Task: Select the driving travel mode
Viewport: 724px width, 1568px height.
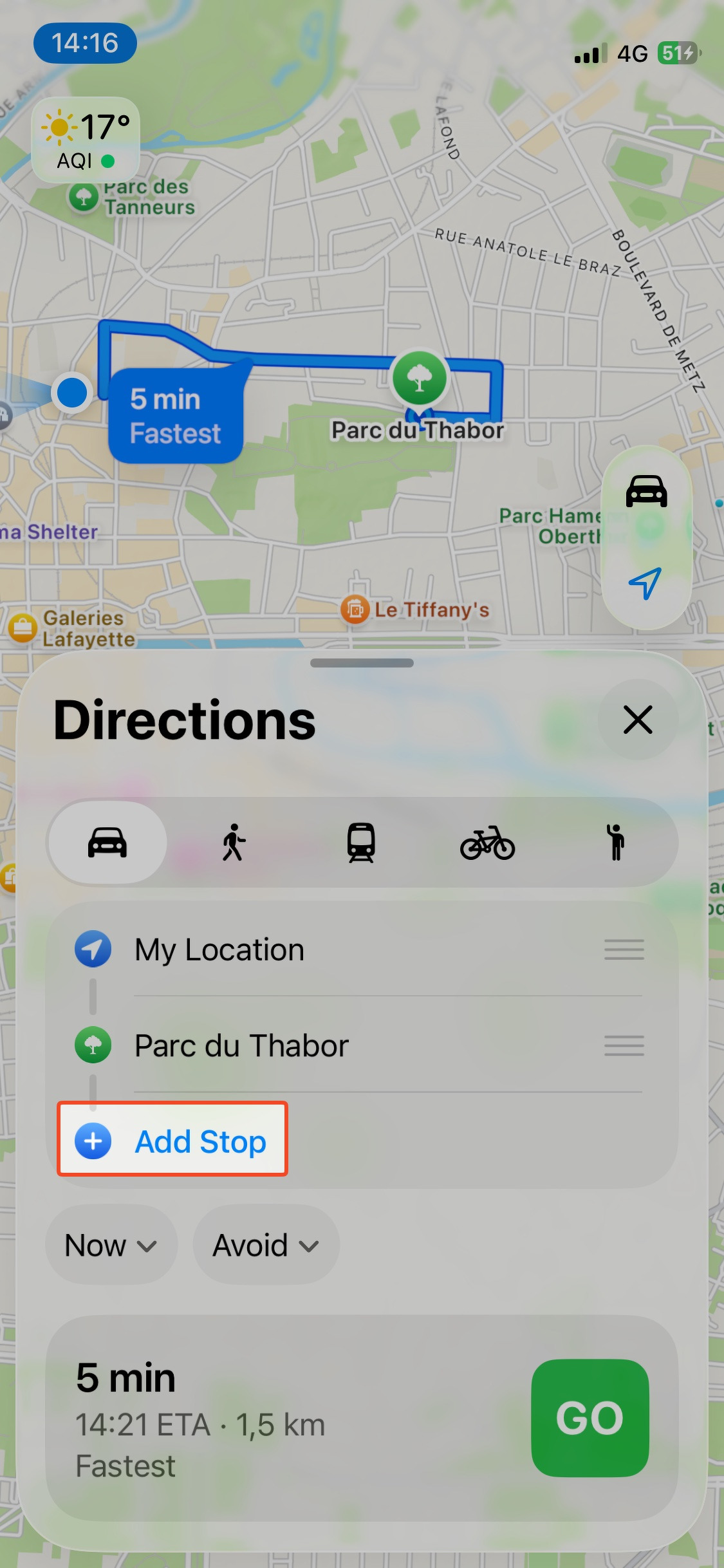Action: 107,843
